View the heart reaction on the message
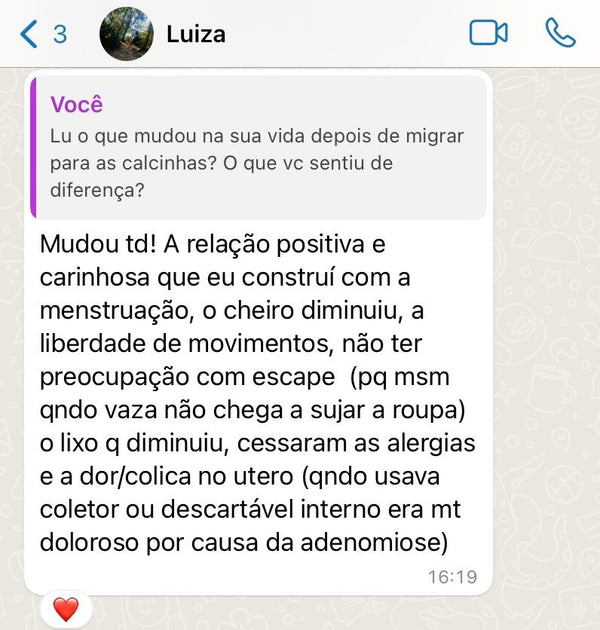 click(66, 609)
